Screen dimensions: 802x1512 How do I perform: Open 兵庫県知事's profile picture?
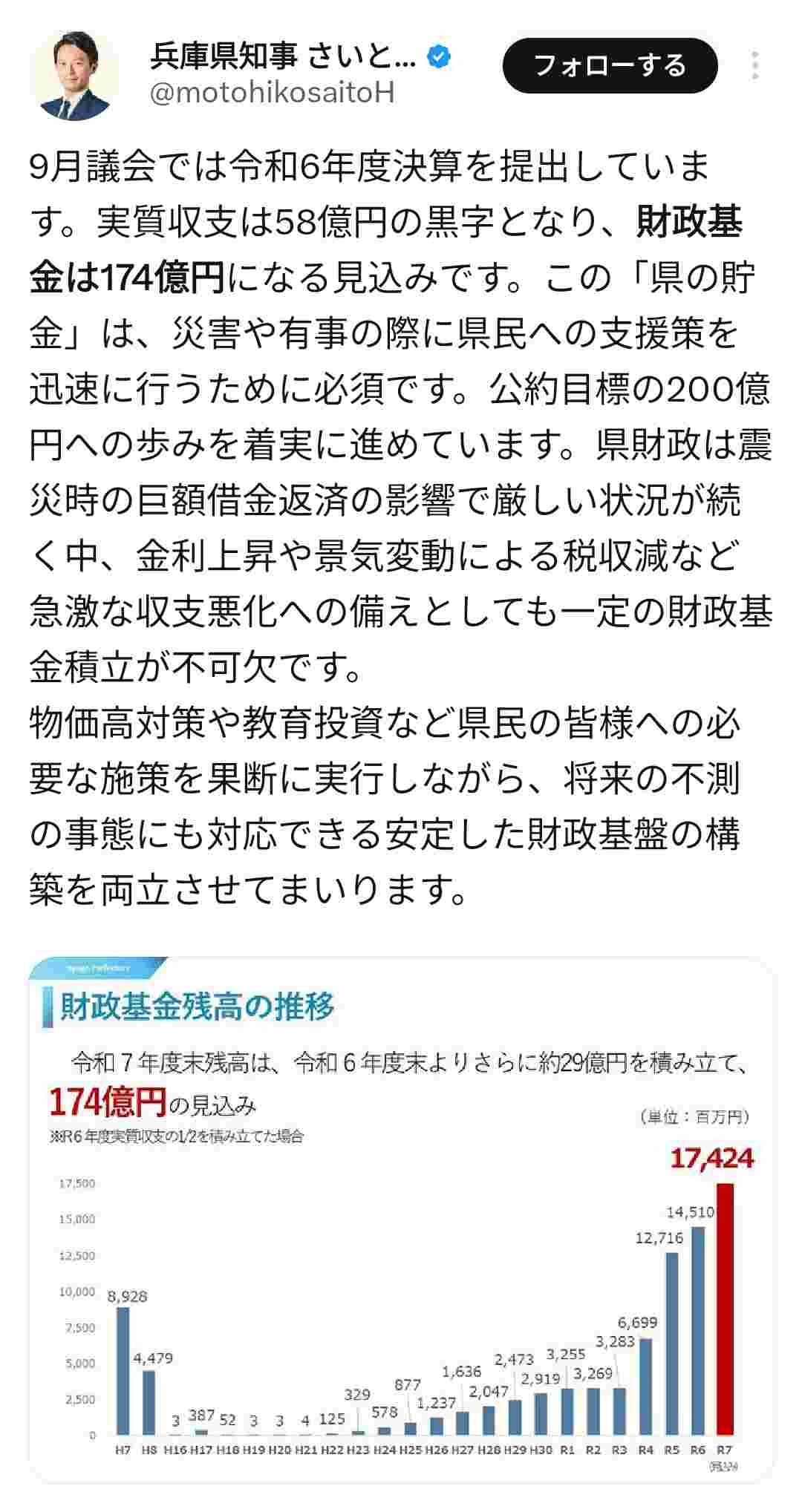(74, 76)
